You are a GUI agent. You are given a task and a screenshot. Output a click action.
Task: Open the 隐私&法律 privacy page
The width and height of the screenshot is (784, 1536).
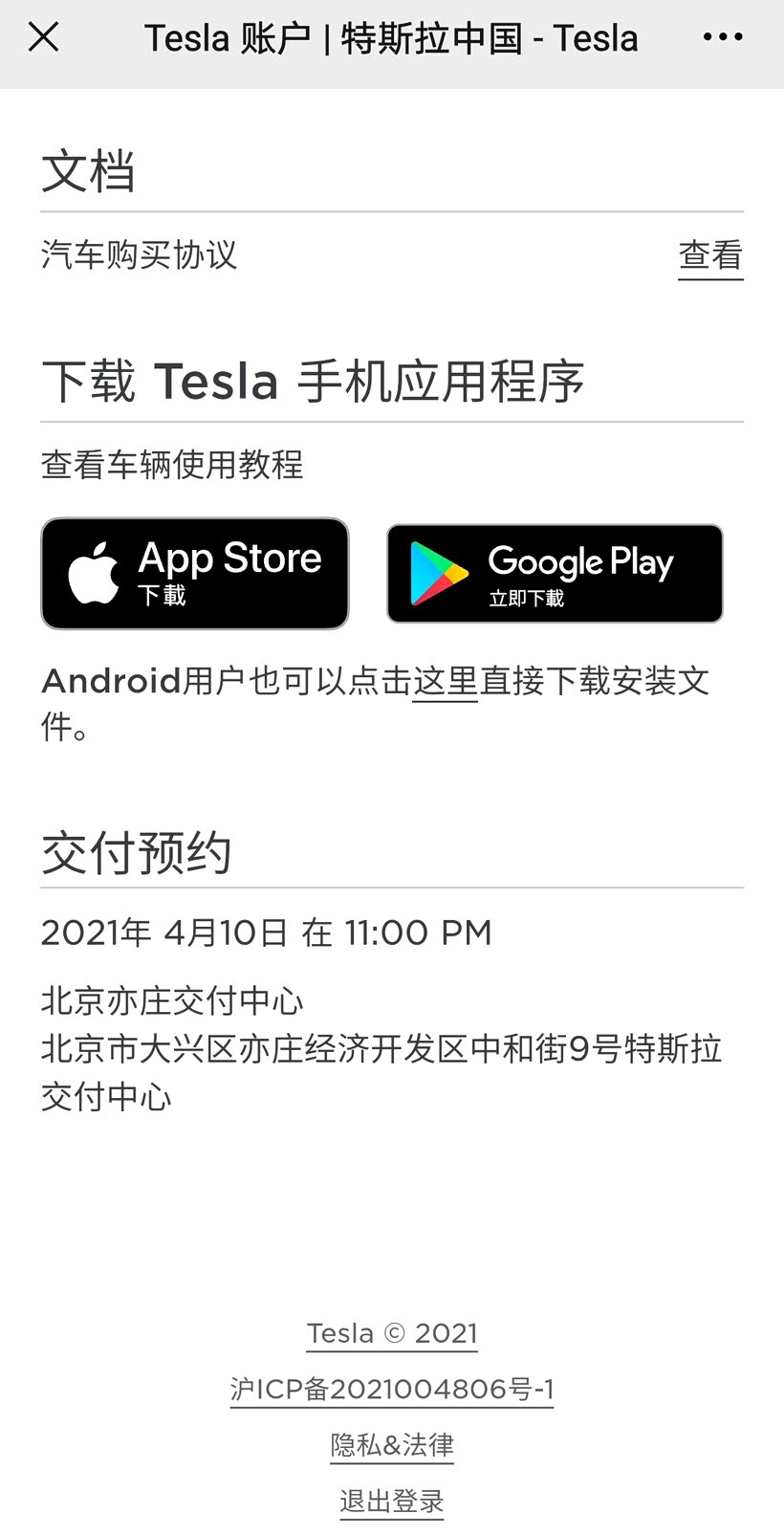pos(391,1446)
